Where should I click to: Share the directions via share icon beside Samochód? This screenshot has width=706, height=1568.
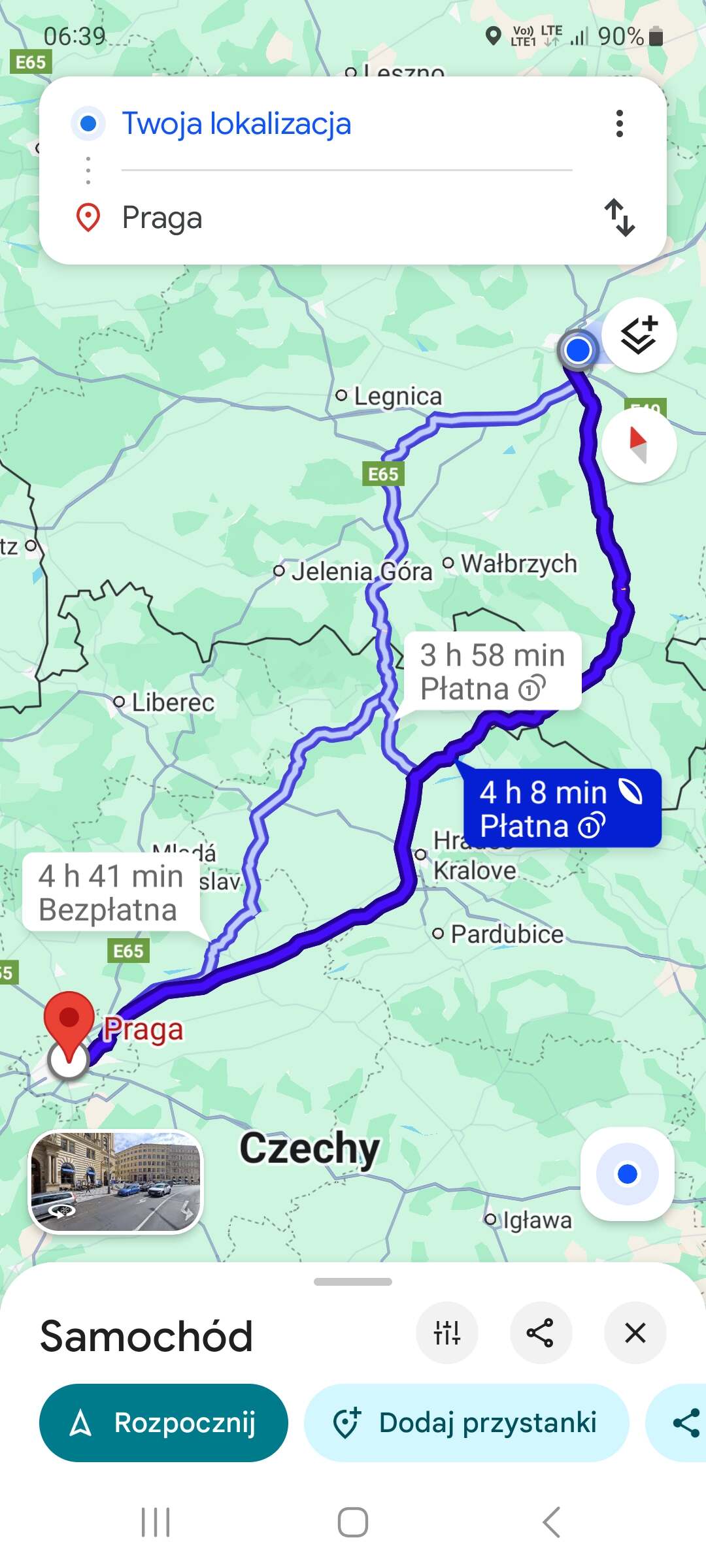click(x=541, y=1332)
